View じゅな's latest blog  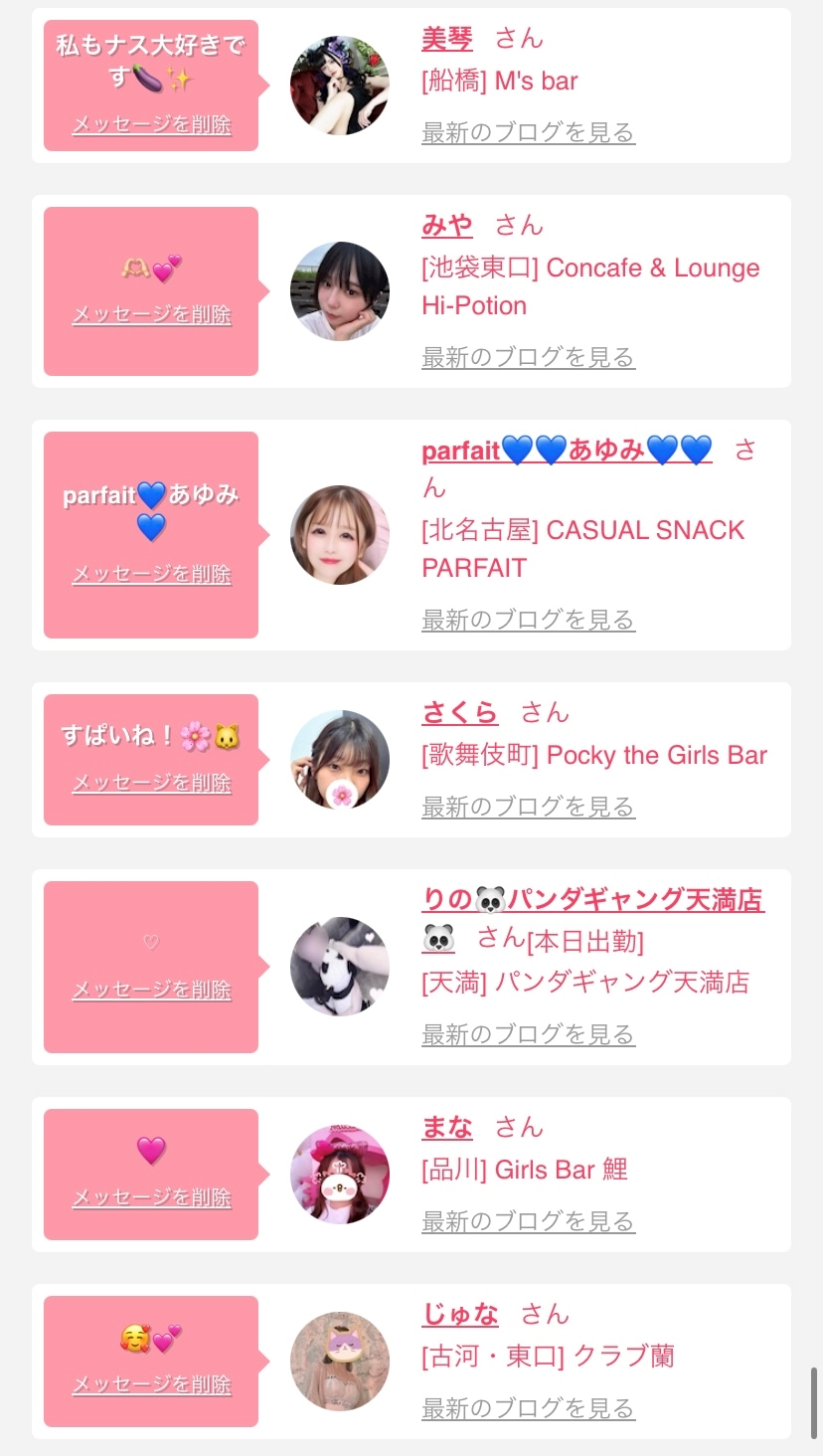pos(528,1408)
